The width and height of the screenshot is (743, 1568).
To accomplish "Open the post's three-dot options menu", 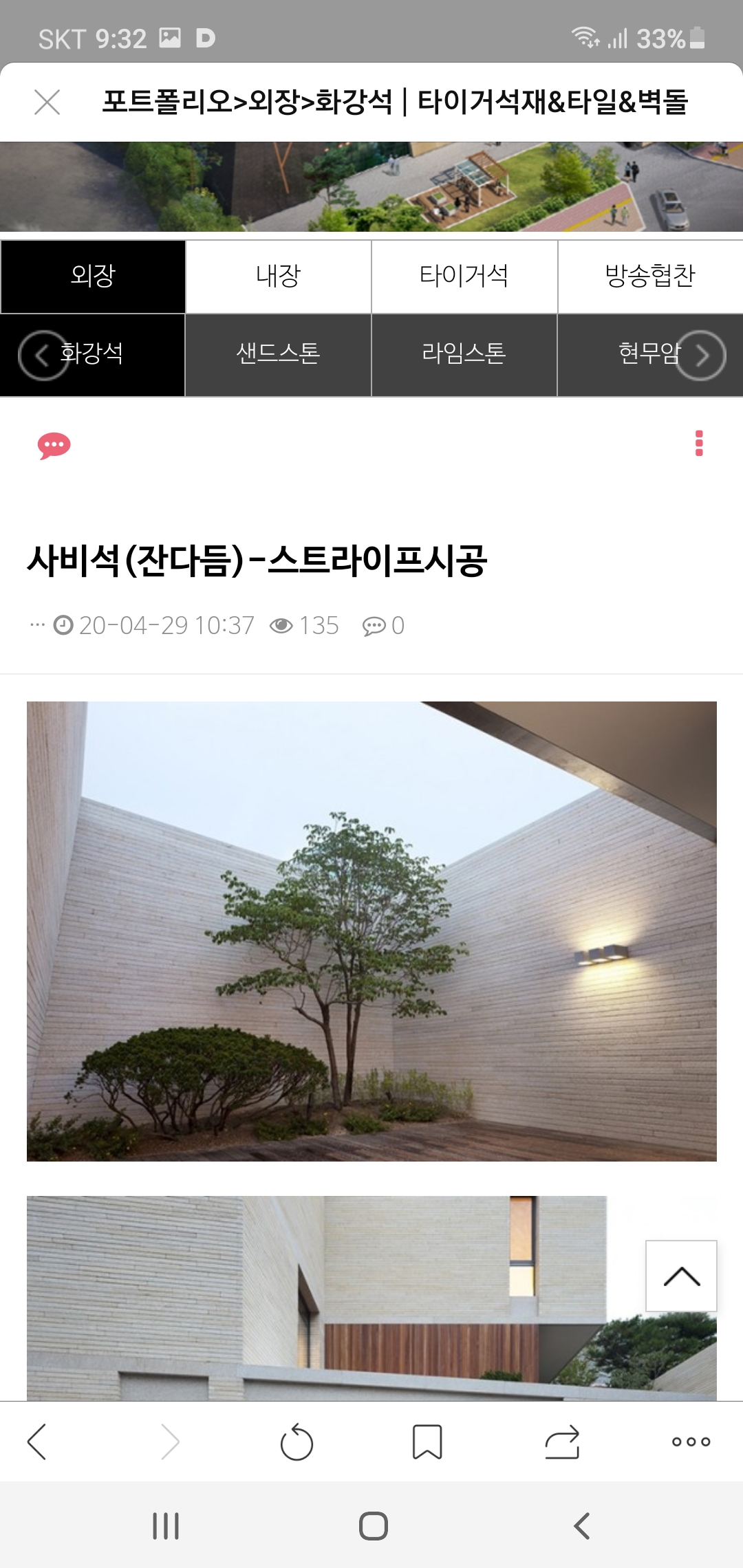I will point(699,444).
